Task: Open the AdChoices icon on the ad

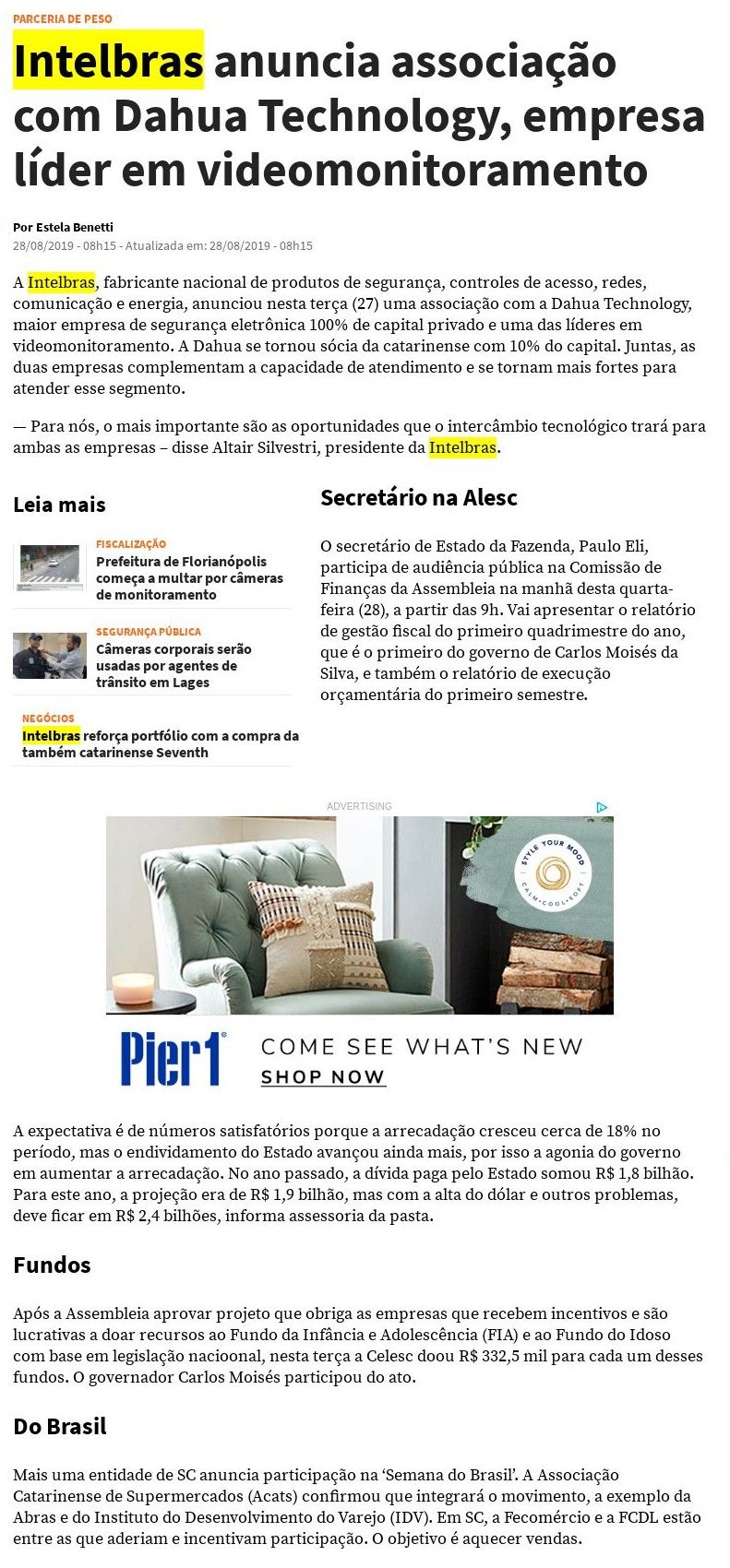Action: 602,807
